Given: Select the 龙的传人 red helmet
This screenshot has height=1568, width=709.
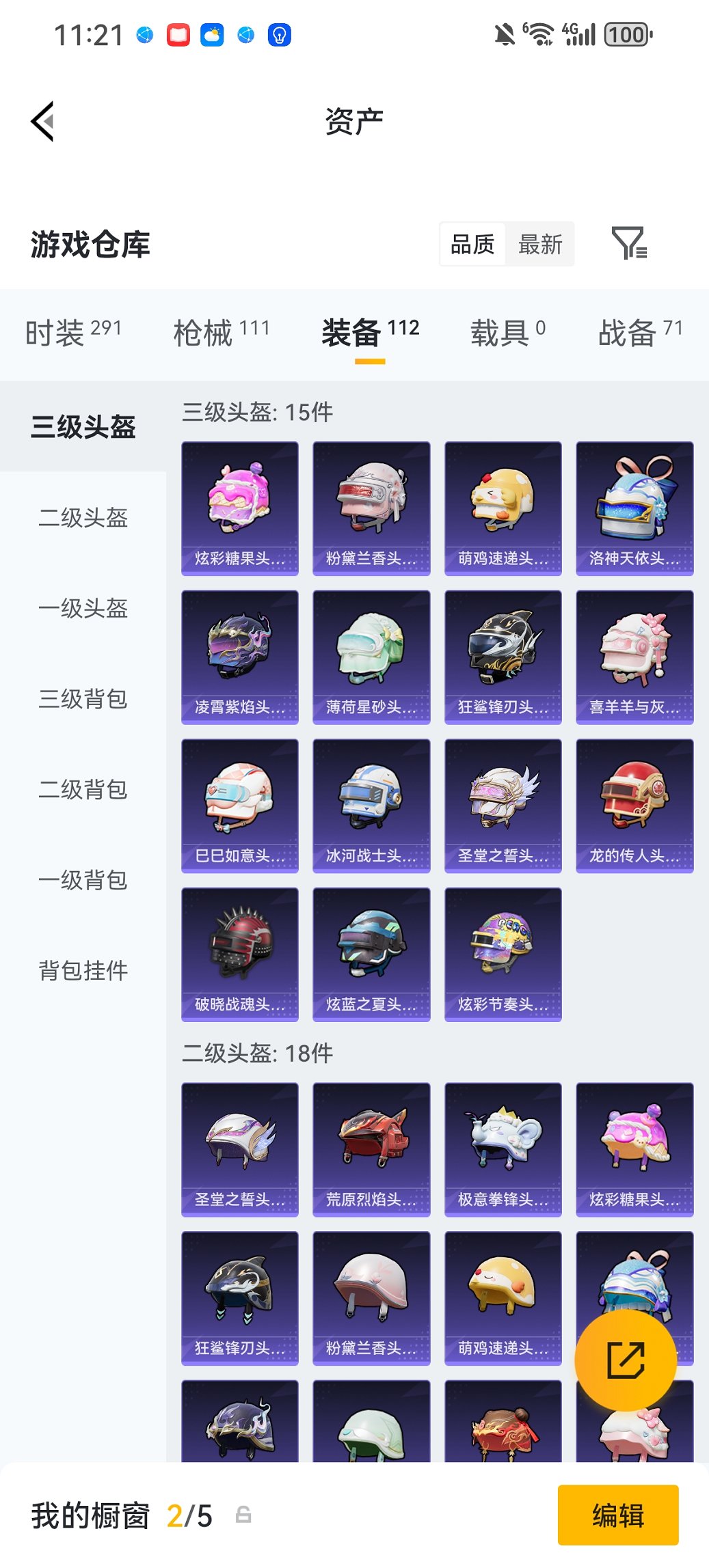Looking at the screenshot, I should 634,806.
